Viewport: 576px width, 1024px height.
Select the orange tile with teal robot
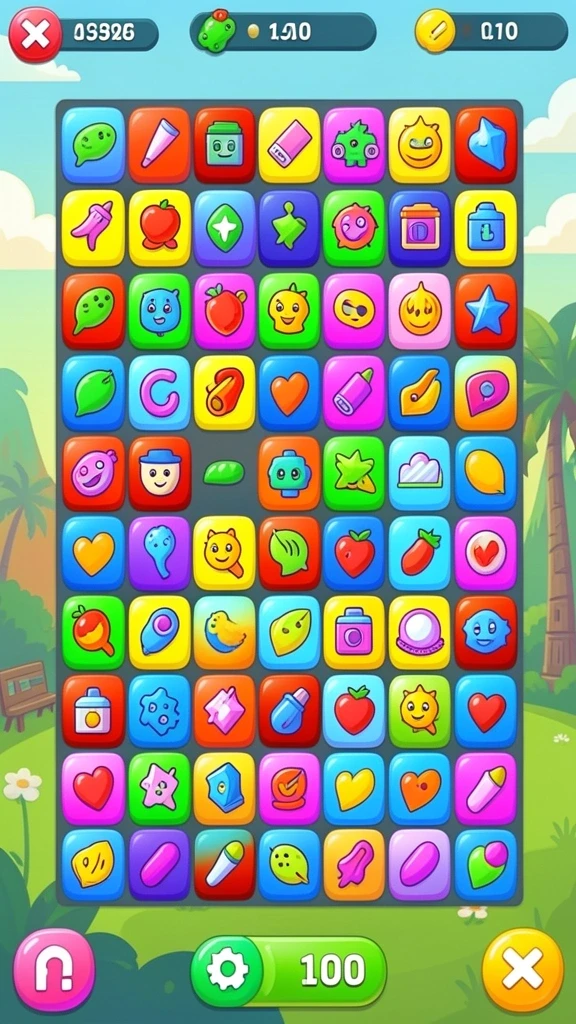coord(289,473)
